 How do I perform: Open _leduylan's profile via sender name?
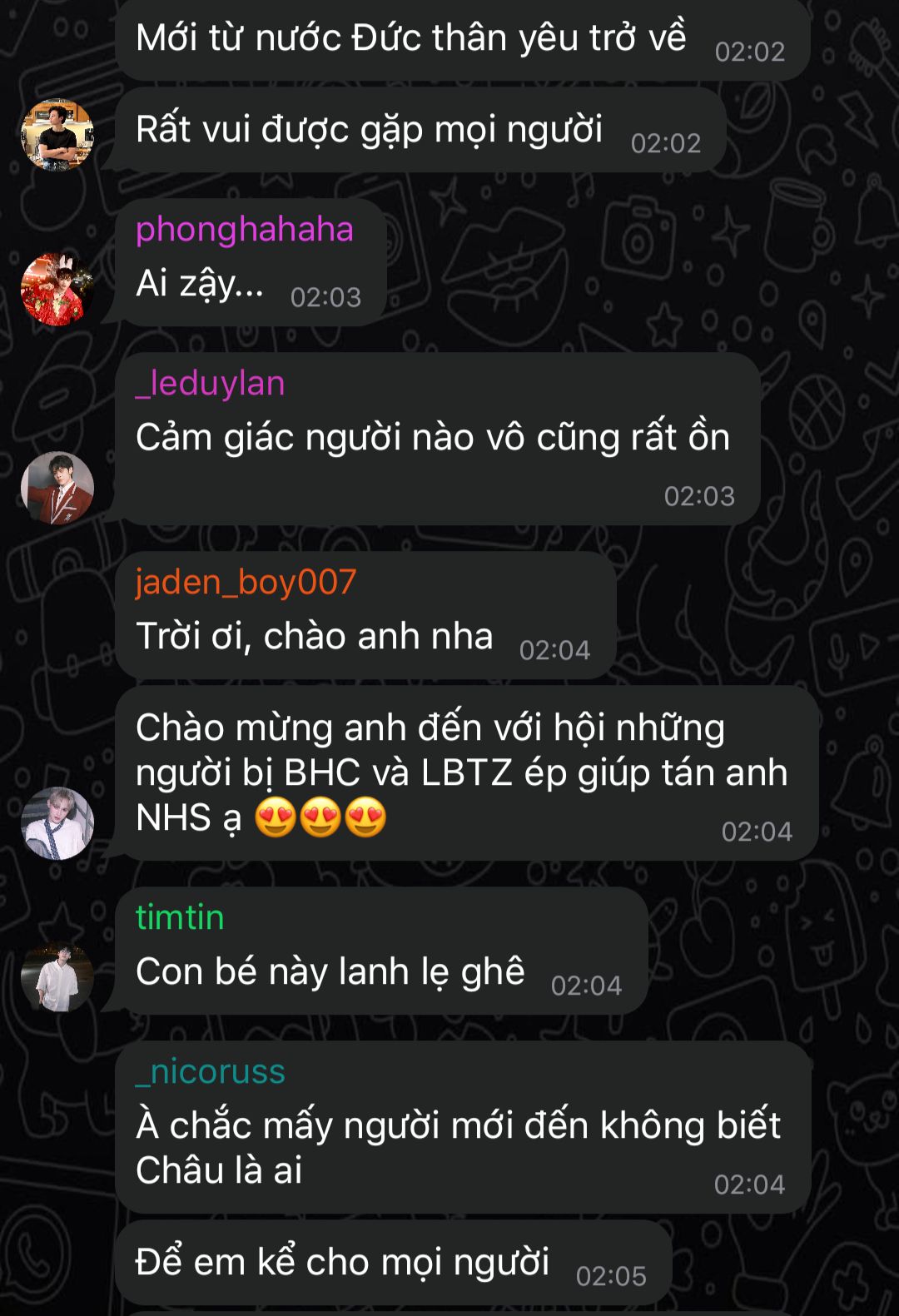(211, 384)
